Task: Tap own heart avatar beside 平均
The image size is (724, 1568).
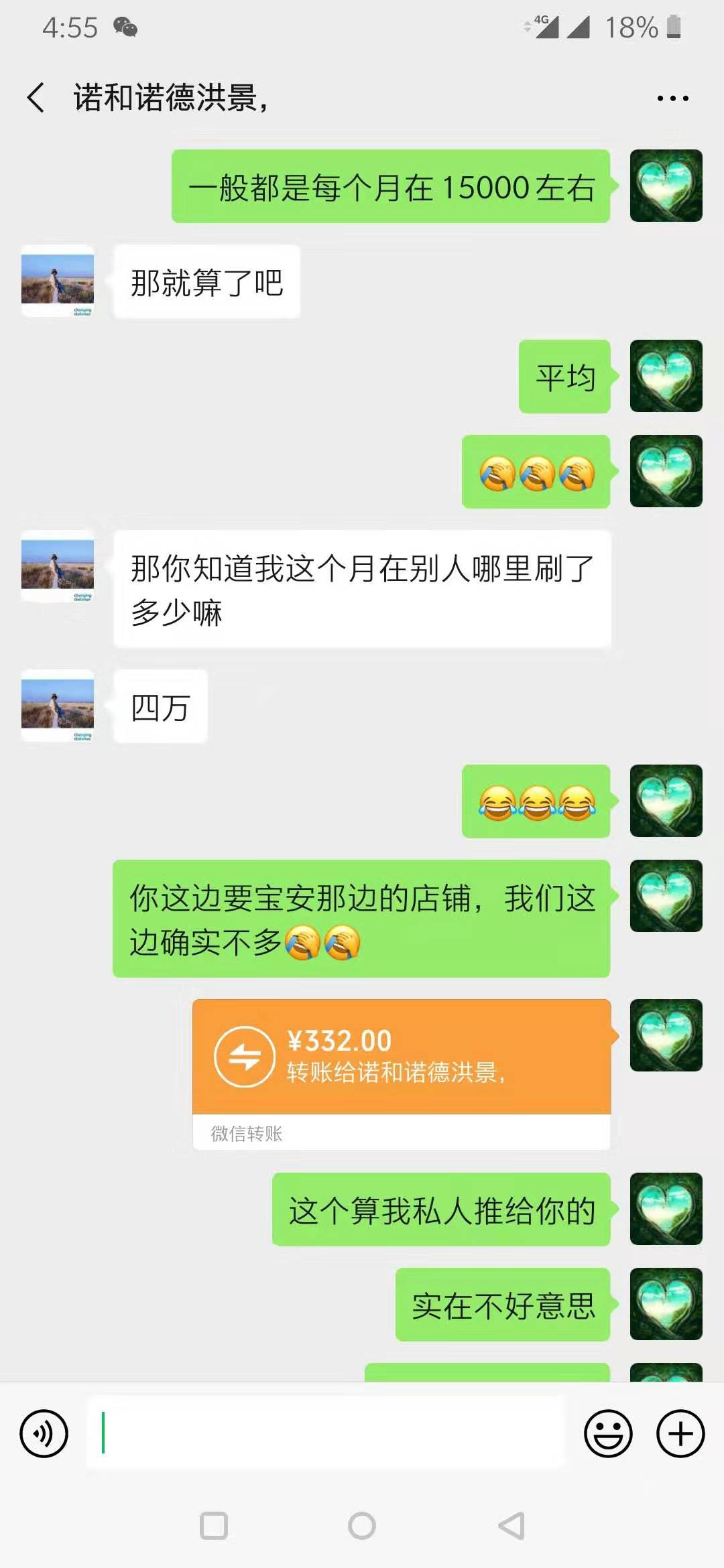Action: point(666,376)
